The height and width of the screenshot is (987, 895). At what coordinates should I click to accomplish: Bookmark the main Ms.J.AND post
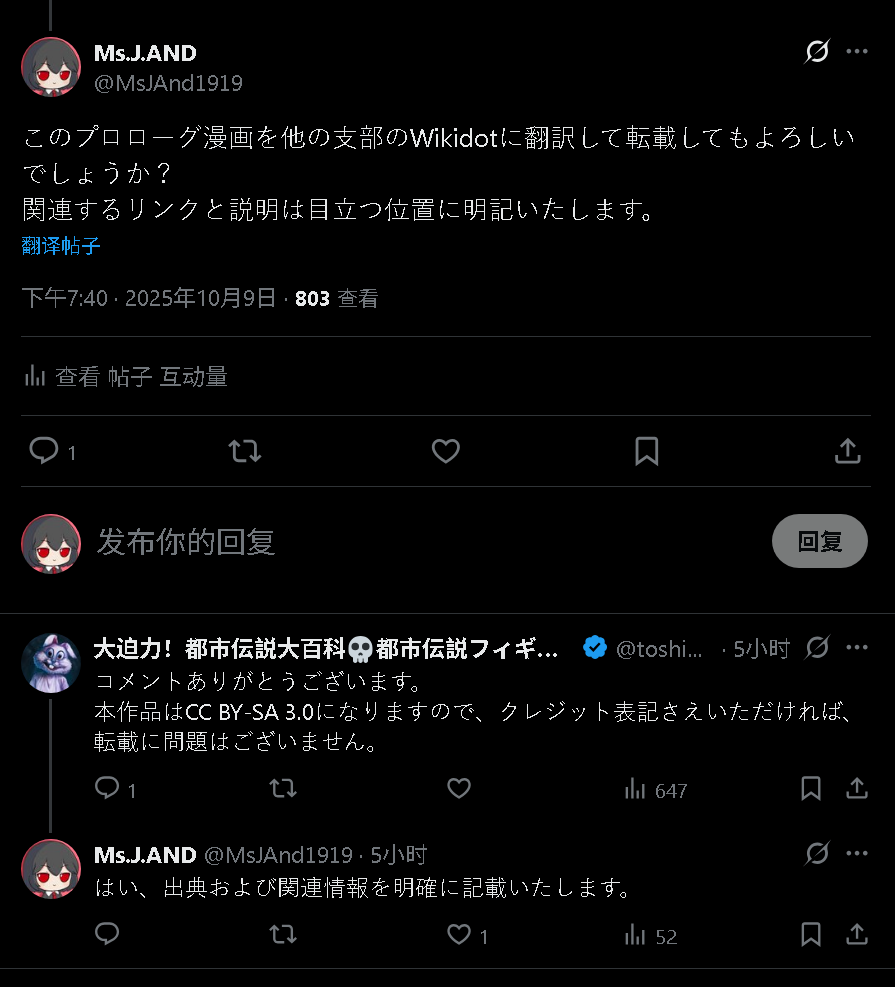click(x=647, y=451)
